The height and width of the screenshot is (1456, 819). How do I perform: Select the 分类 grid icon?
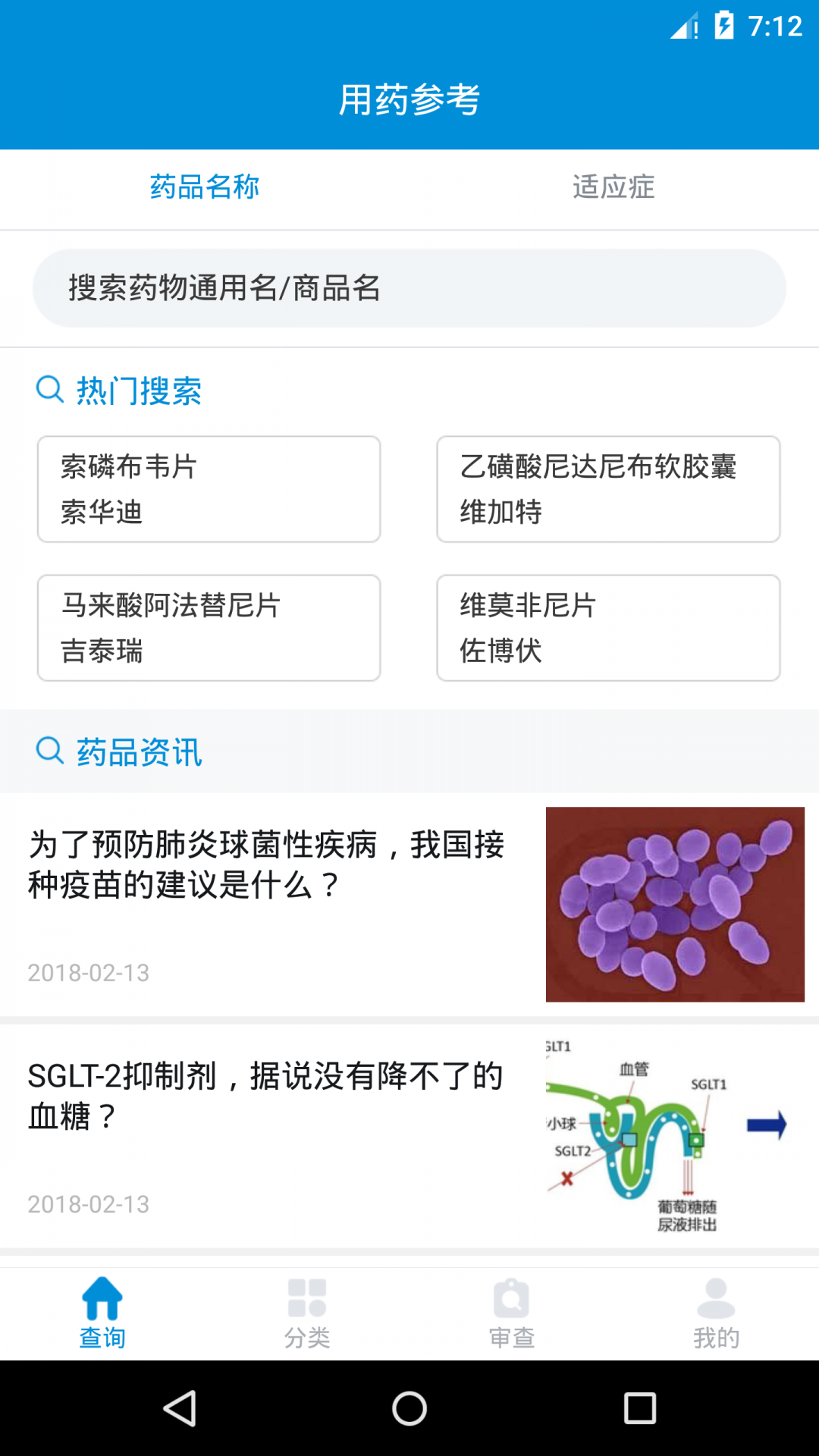[x=307, y=1299]
